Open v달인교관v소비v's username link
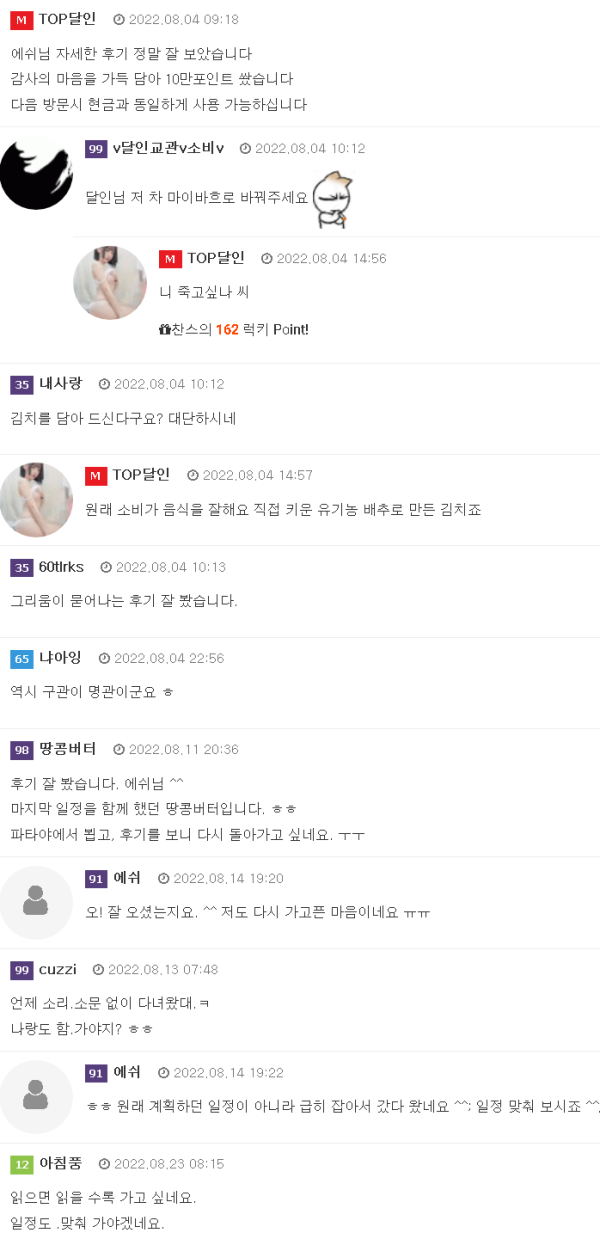The width and height of the screenshot is (600, 1239). [x=168, y=148]
